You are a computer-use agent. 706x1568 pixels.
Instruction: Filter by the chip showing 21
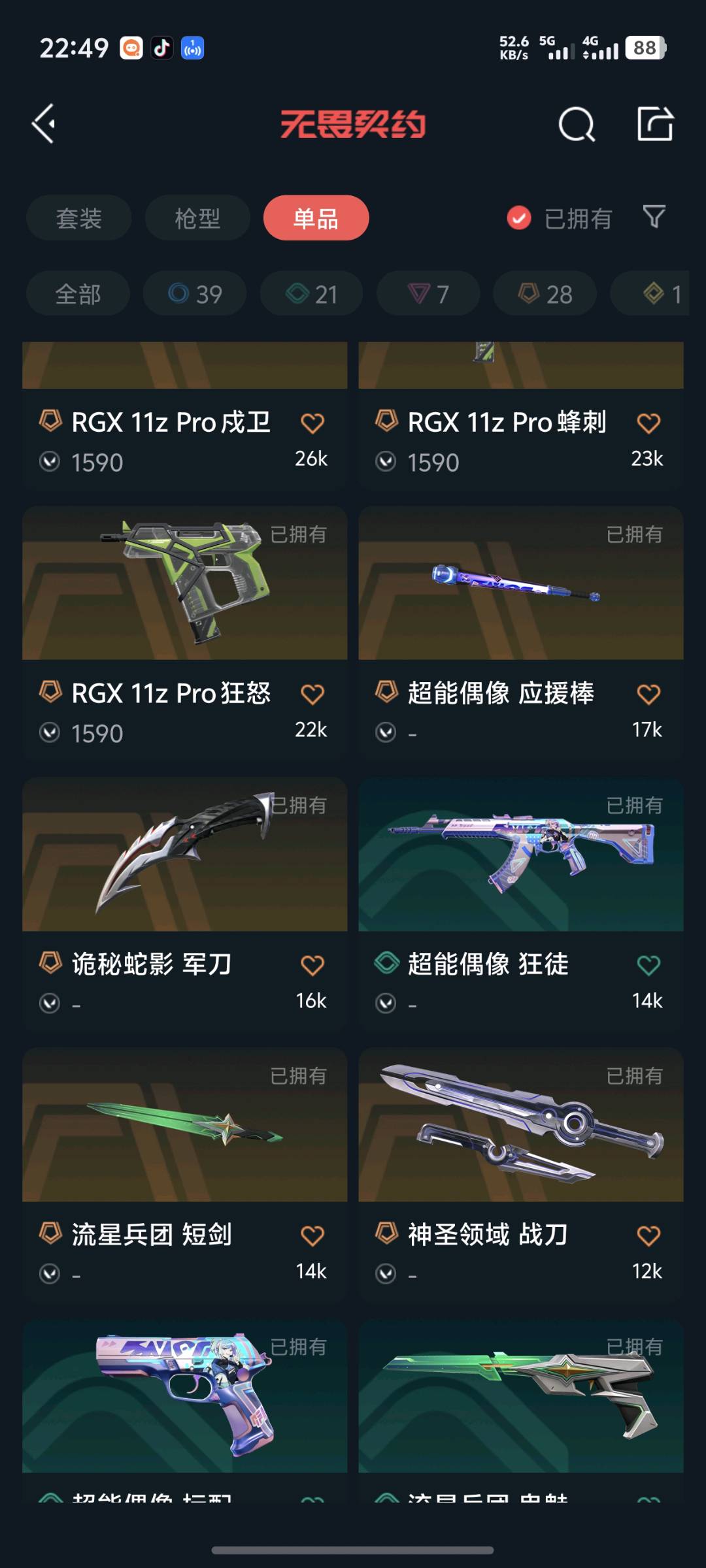click(312, 294)
